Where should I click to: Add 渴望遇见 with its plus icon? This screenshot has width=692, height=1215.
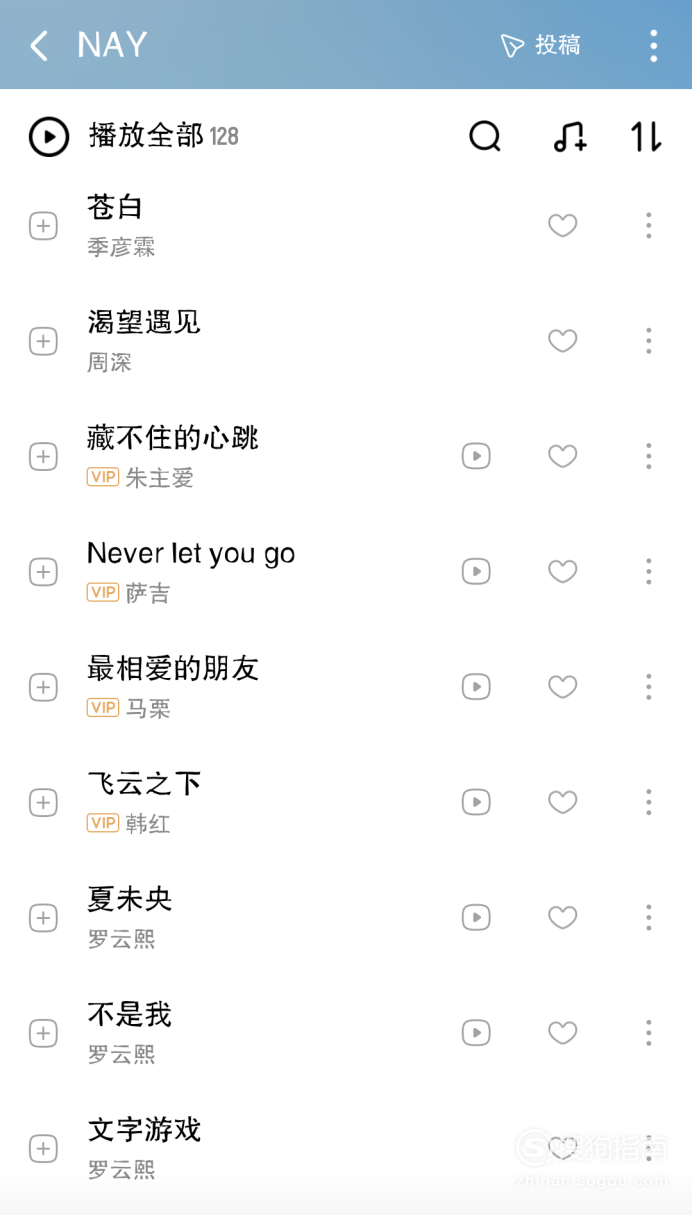[x=43, y=341]
